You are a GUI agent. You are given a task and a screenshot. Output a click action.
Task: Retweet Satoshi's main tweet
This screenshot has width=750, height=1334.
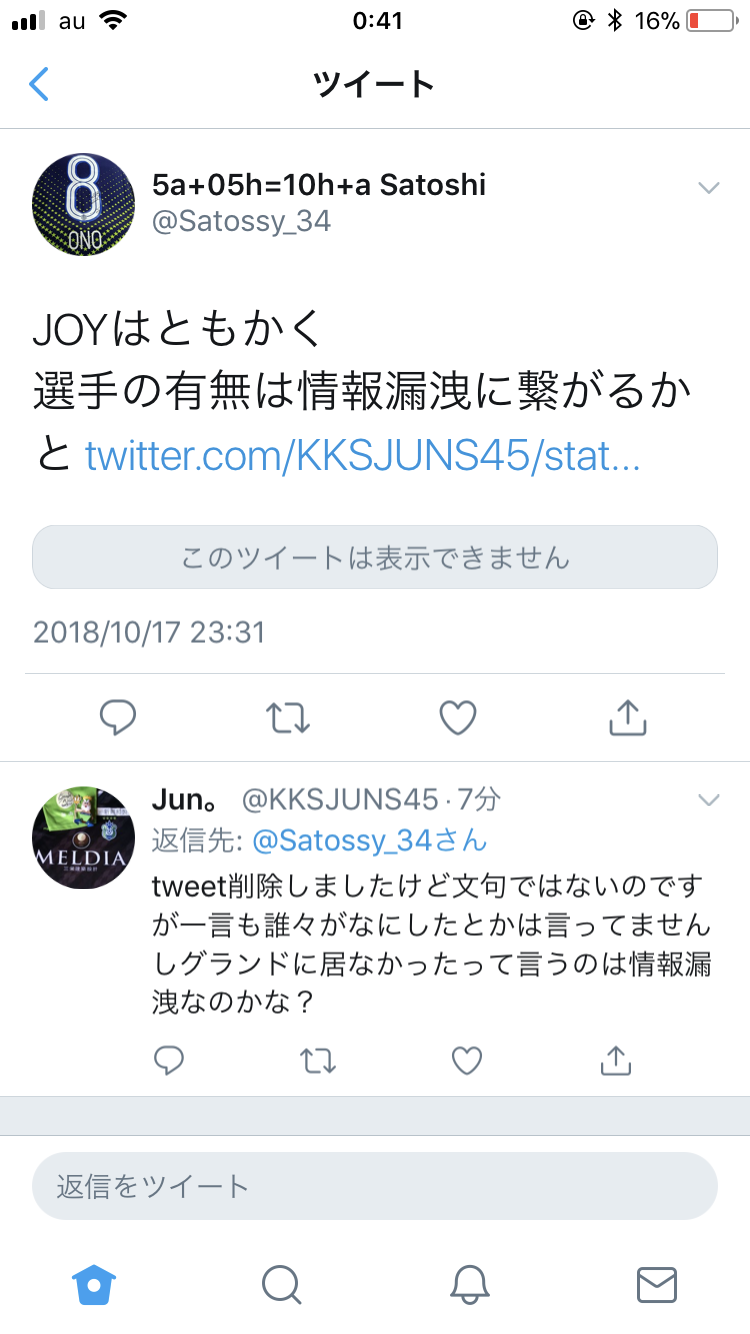288,717
